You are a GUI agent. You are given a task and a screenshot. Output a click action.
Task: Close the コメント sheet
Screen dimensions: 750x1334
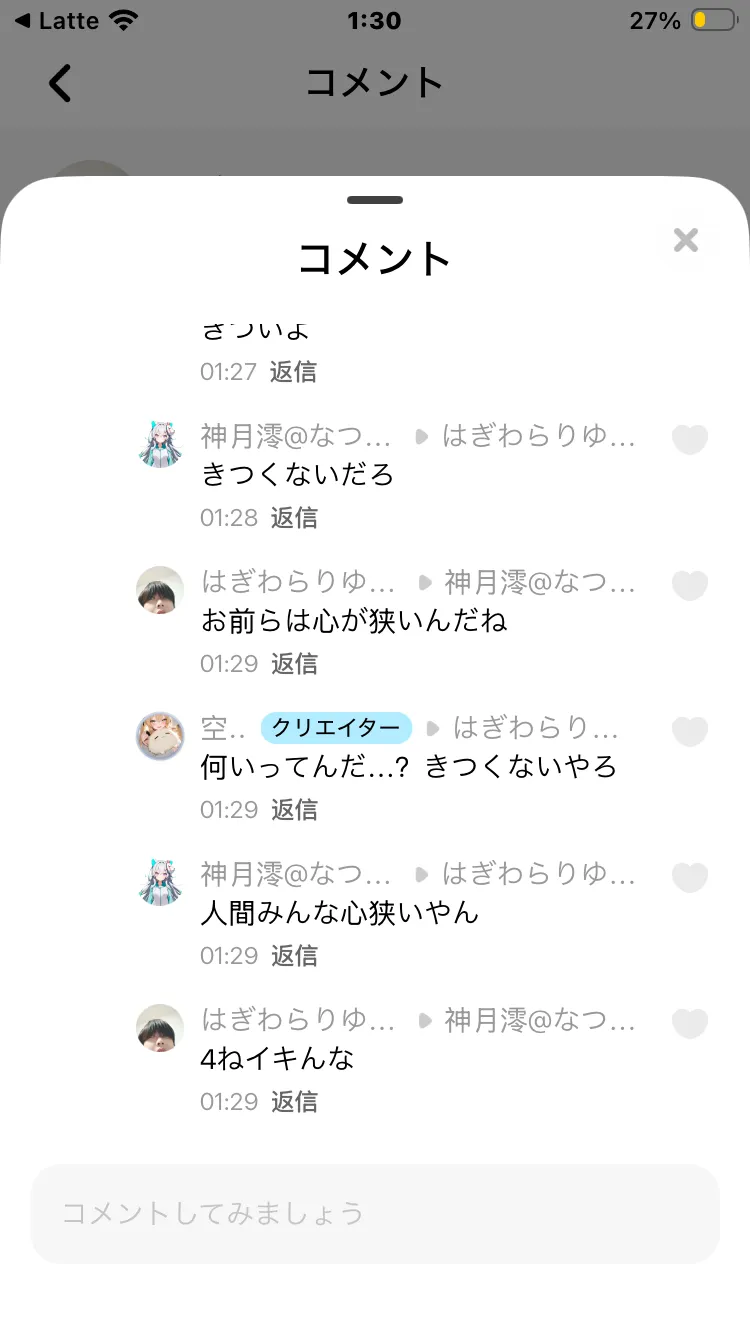(685, 240)
